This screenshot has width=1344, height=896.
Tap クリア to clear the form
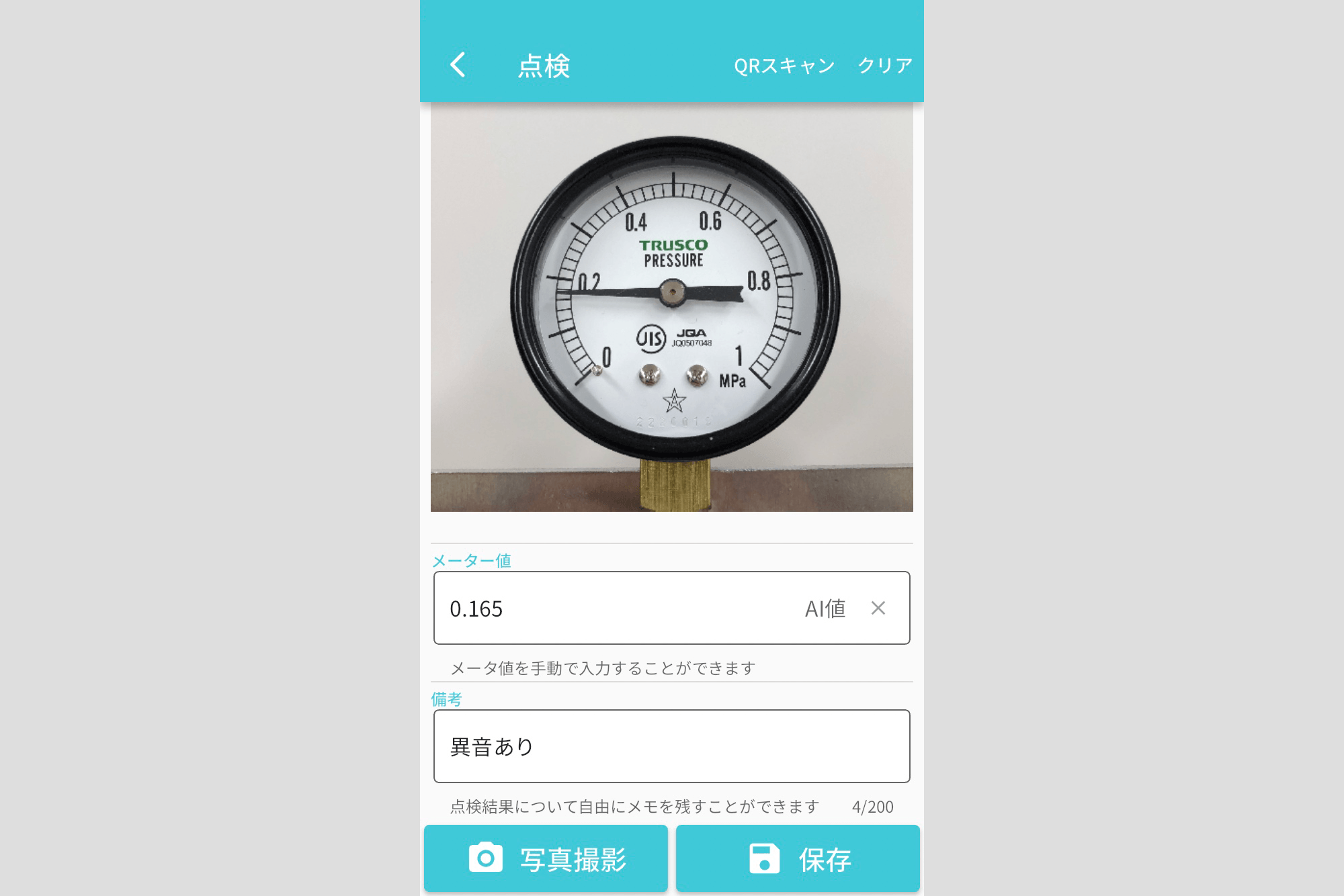884,65
